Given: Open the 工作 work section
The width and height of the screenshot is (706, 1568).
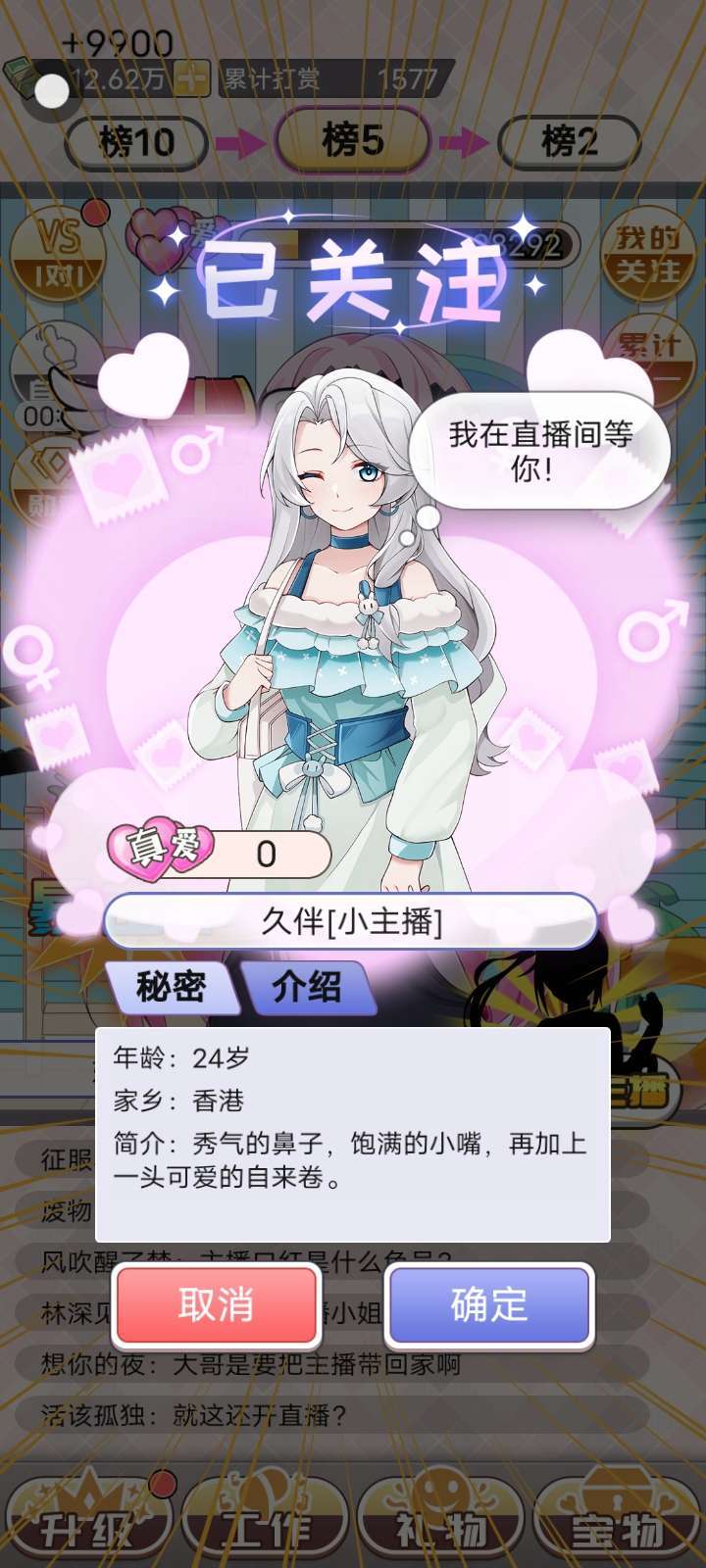Looking at the screenshot, I should tap(265, 1517).
